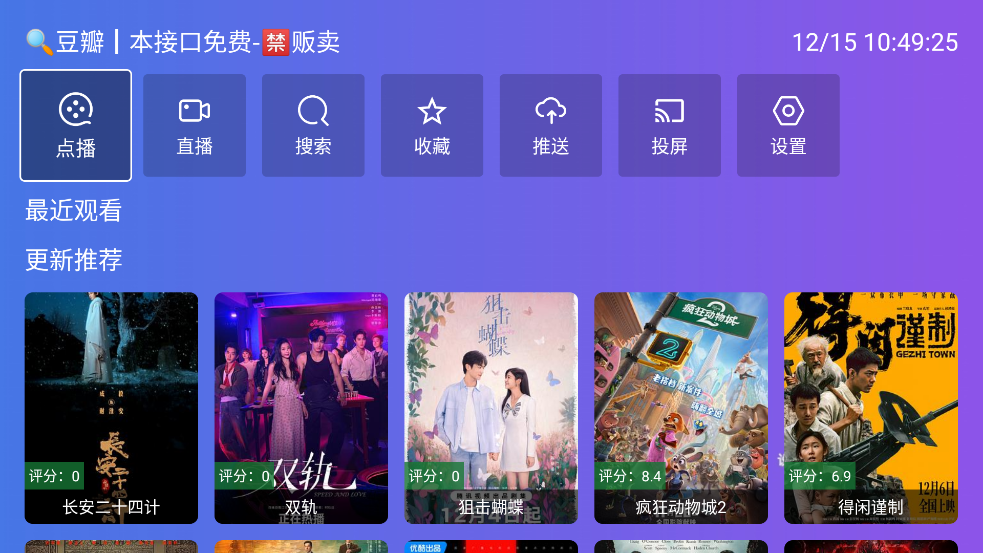Open the 搜索 search page
Image resolution: width=983 pixels, height=553 pixels.
[x=313, y=125]
